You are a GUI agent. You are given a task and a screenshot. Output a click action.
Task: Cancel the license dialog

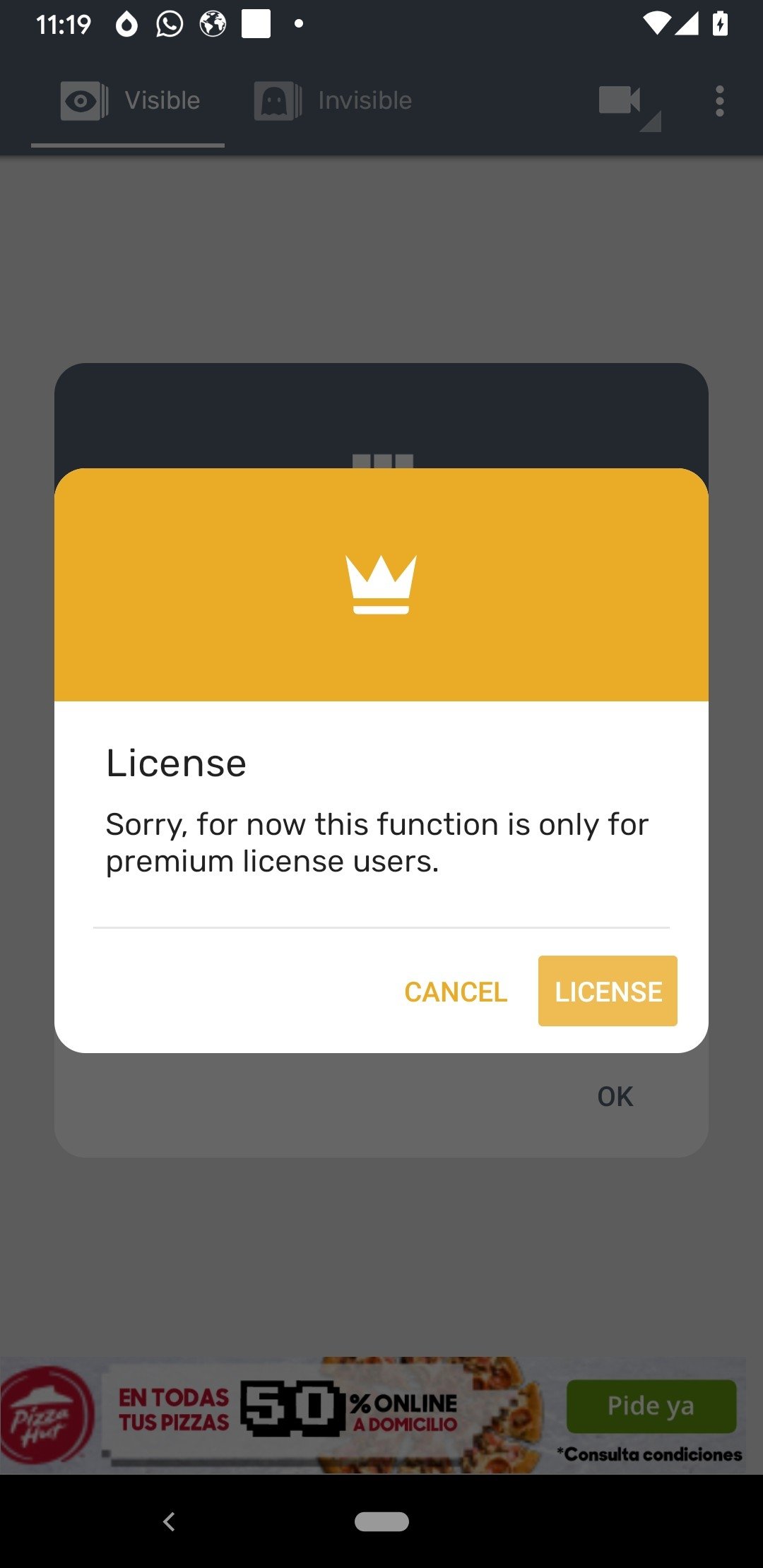coord(455,992)
